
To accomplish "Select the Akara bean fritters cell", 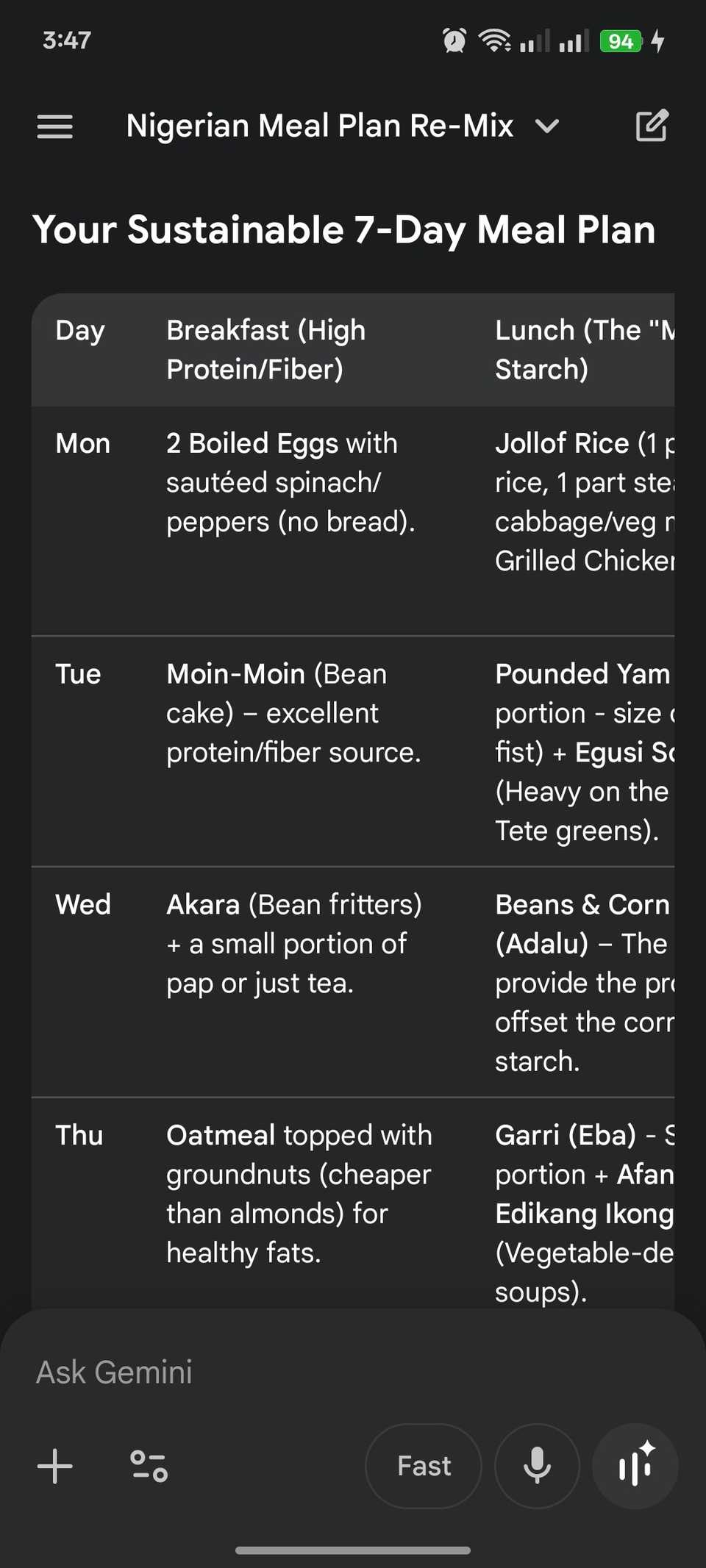I will 293,943.
